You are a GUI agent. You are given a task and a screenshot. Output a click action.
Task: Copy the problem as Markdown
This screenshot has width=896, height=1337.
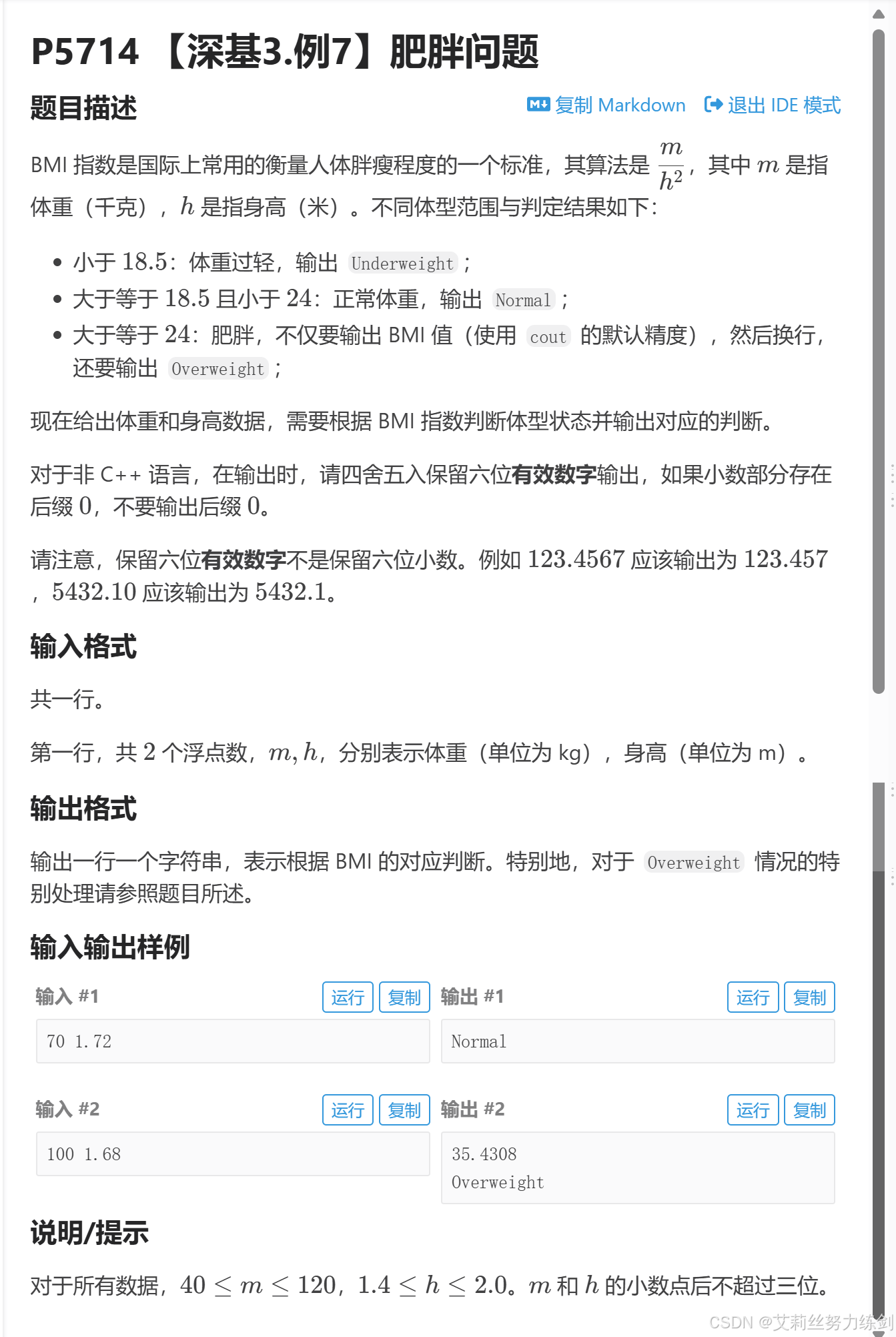(606, 105)
